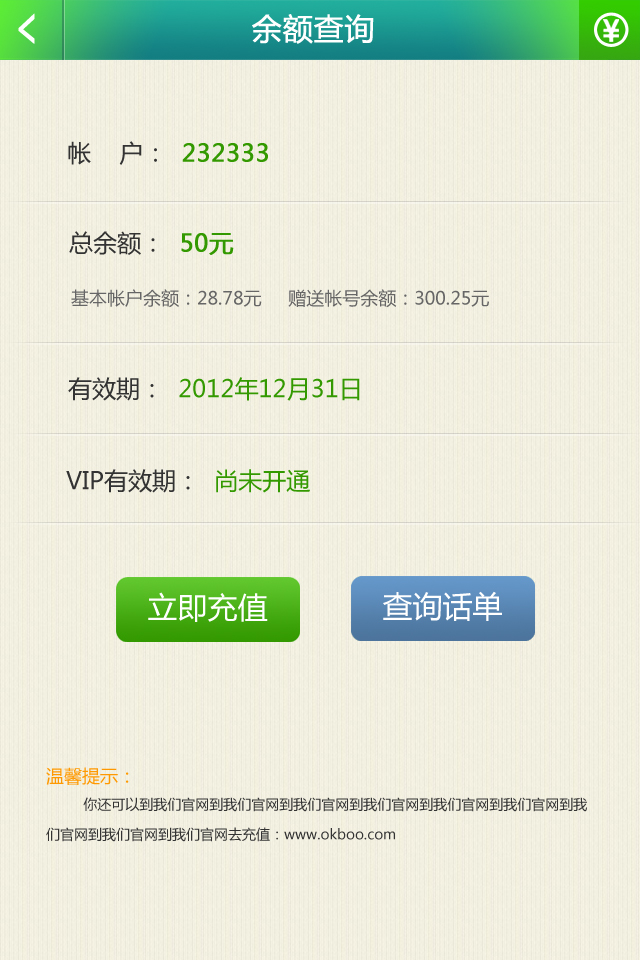Image resolution: width=640 pixels, height=960 pixels.
Task: Go back using the top-left arrow
Action: click(28, 30)
